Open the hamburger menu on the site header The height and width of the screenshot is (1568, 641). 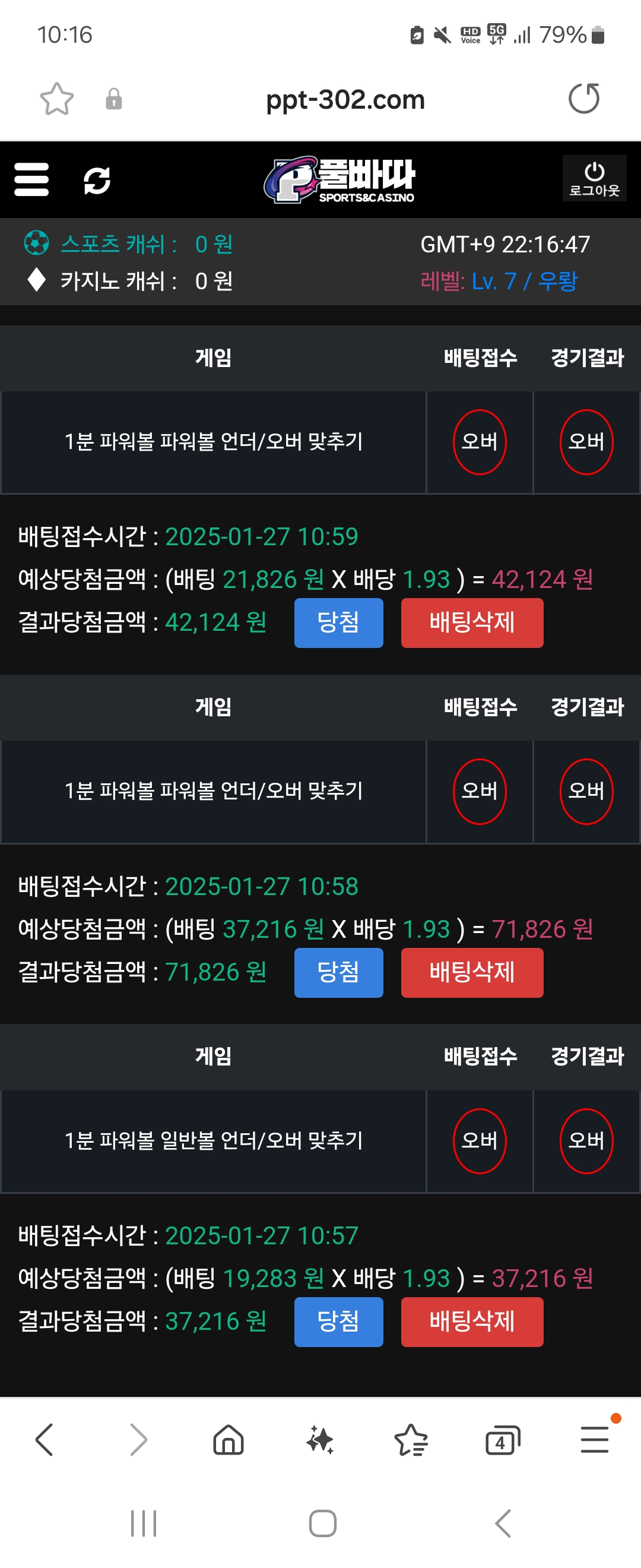click(31, 179)
